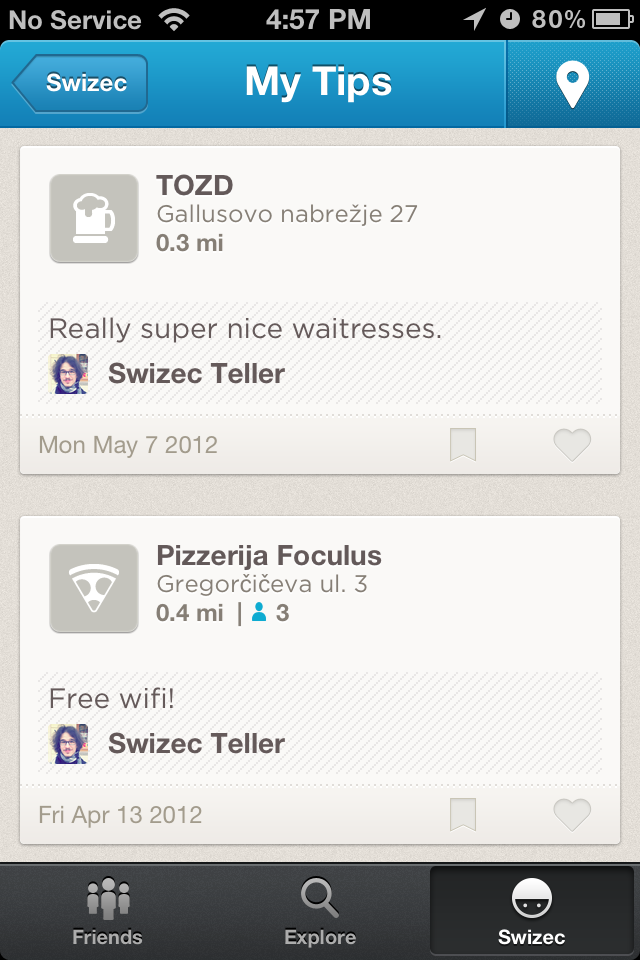
Task: Open the map pin view
Action: [x=573, y=84]
